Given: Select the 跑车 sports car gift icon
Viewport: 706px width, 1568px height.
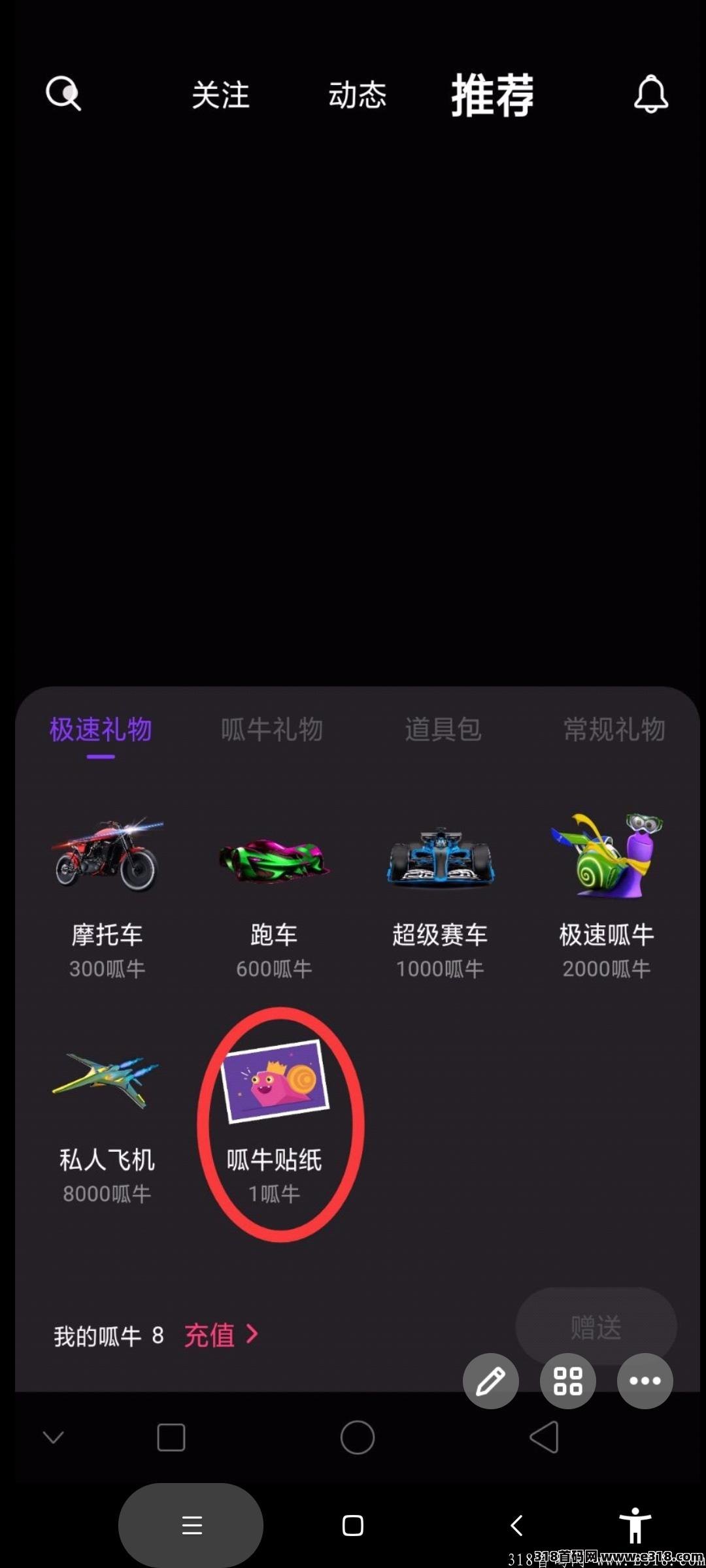Looking at the screenshot, I should pos(273,856).
